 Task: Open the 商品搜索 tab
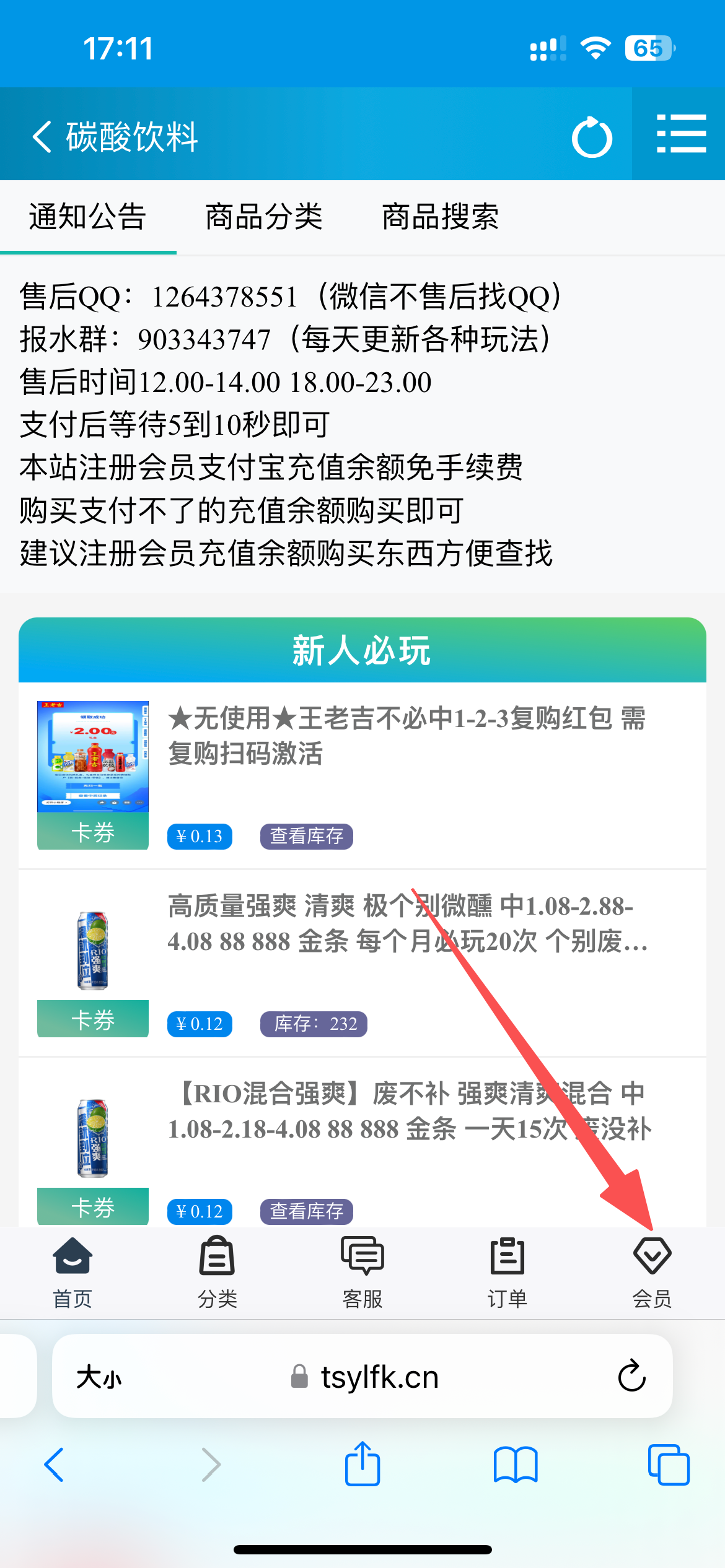(440, 217)
